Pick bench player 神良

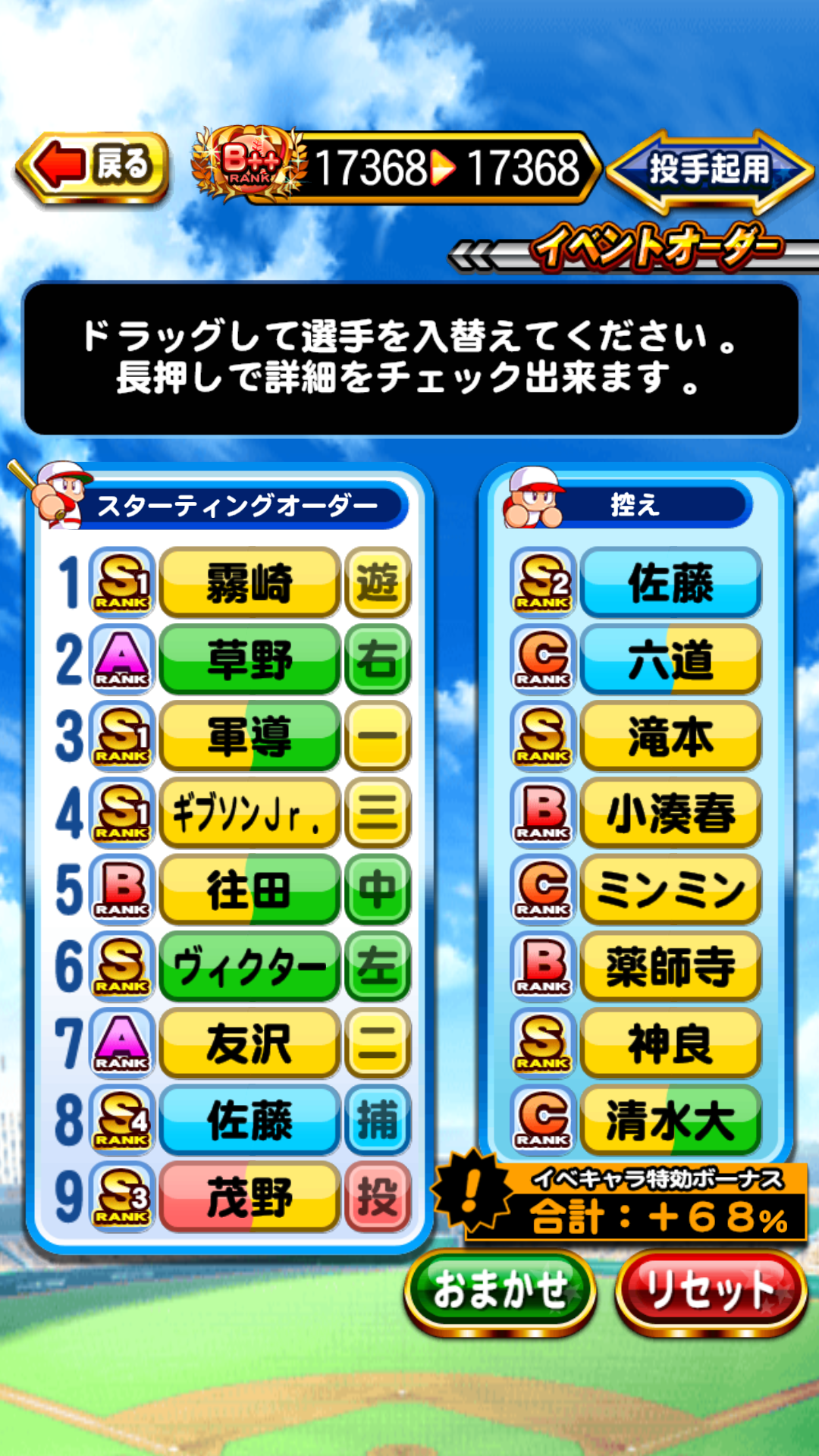(x=670, y=1043)
